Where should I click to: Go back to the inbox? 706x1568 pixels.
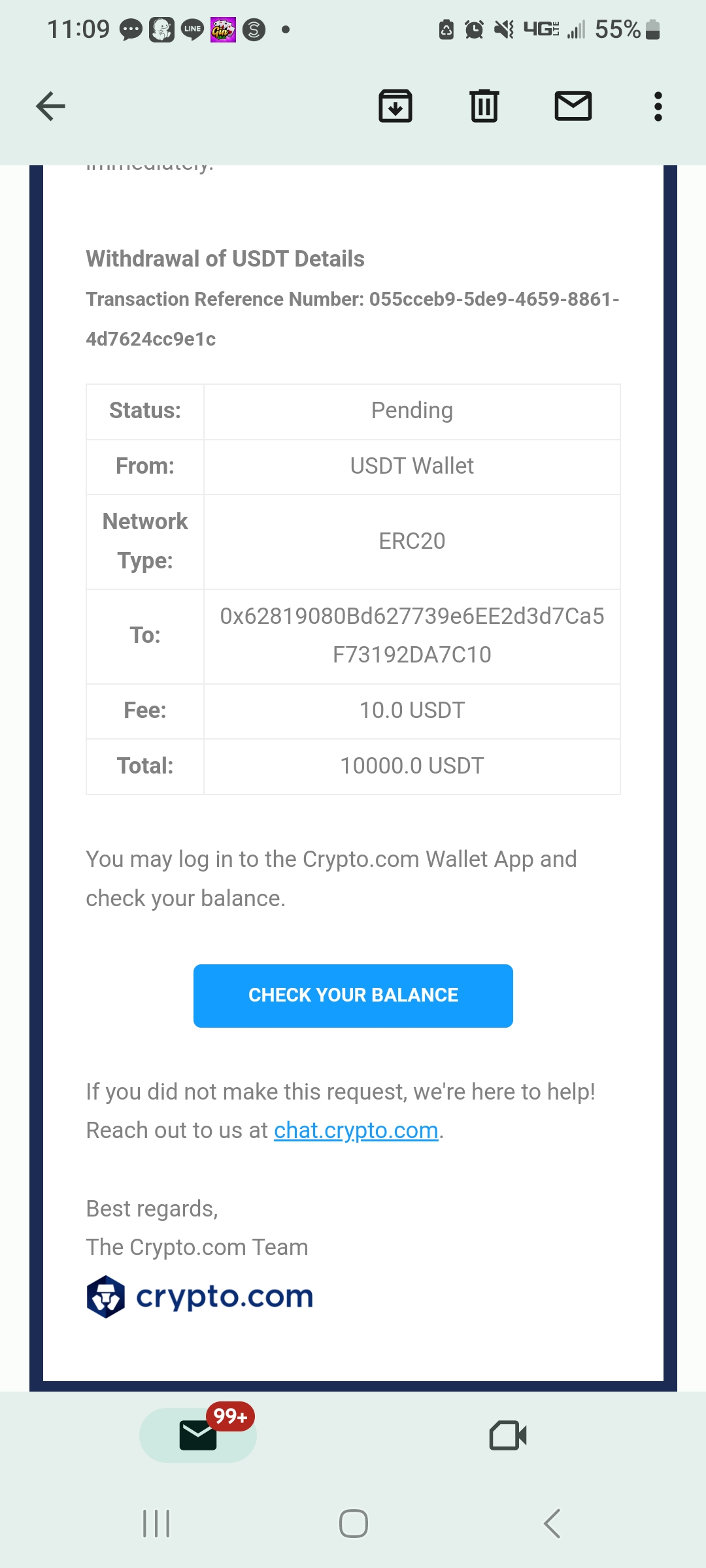click(50, 106)
